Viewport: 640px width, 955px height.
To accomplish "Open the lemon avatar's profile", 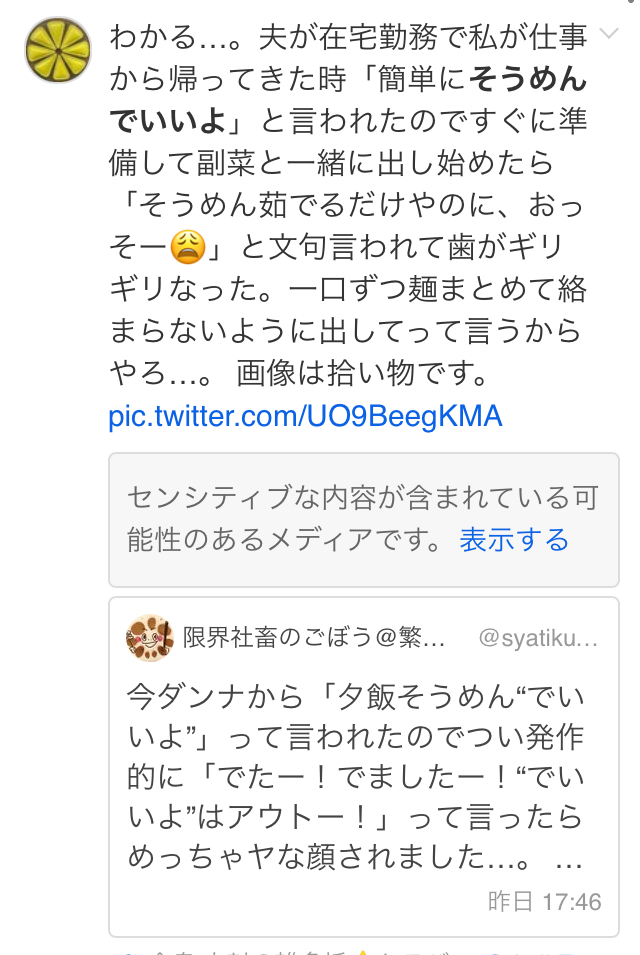I will click(58, 51).
